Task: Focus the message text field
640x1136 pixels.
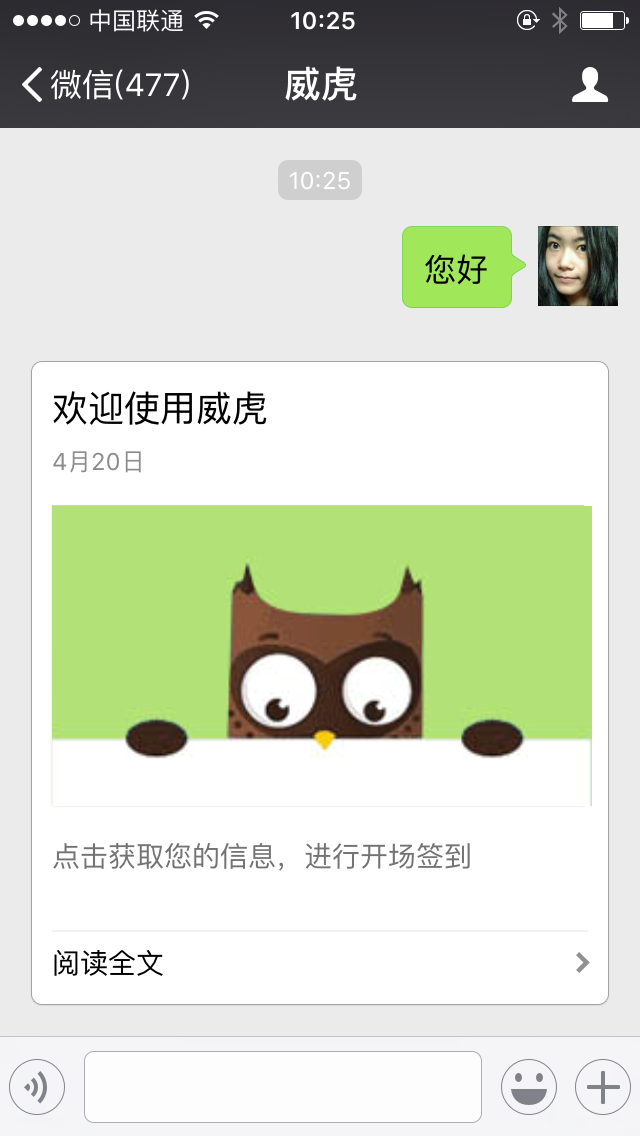Action: point(283,1087)
